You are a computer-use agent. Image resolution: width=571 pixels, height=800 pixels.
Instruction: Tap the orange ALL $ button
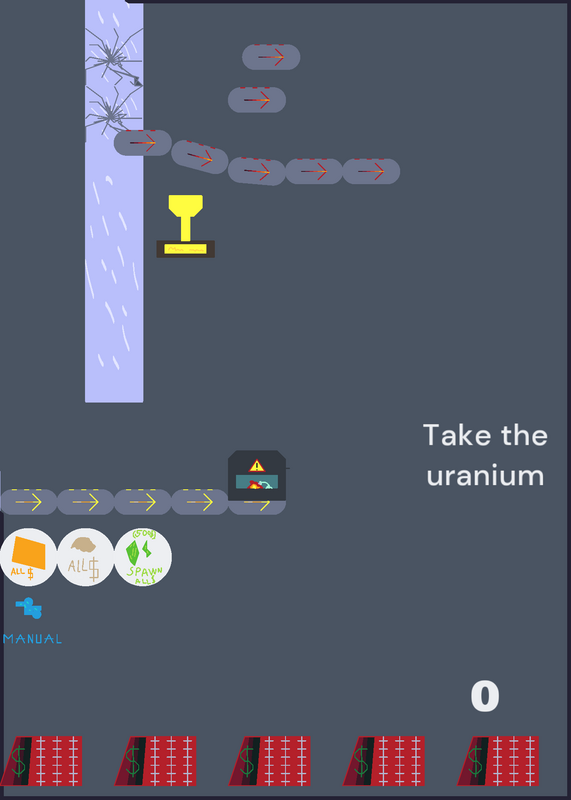[x=29, y=557]
